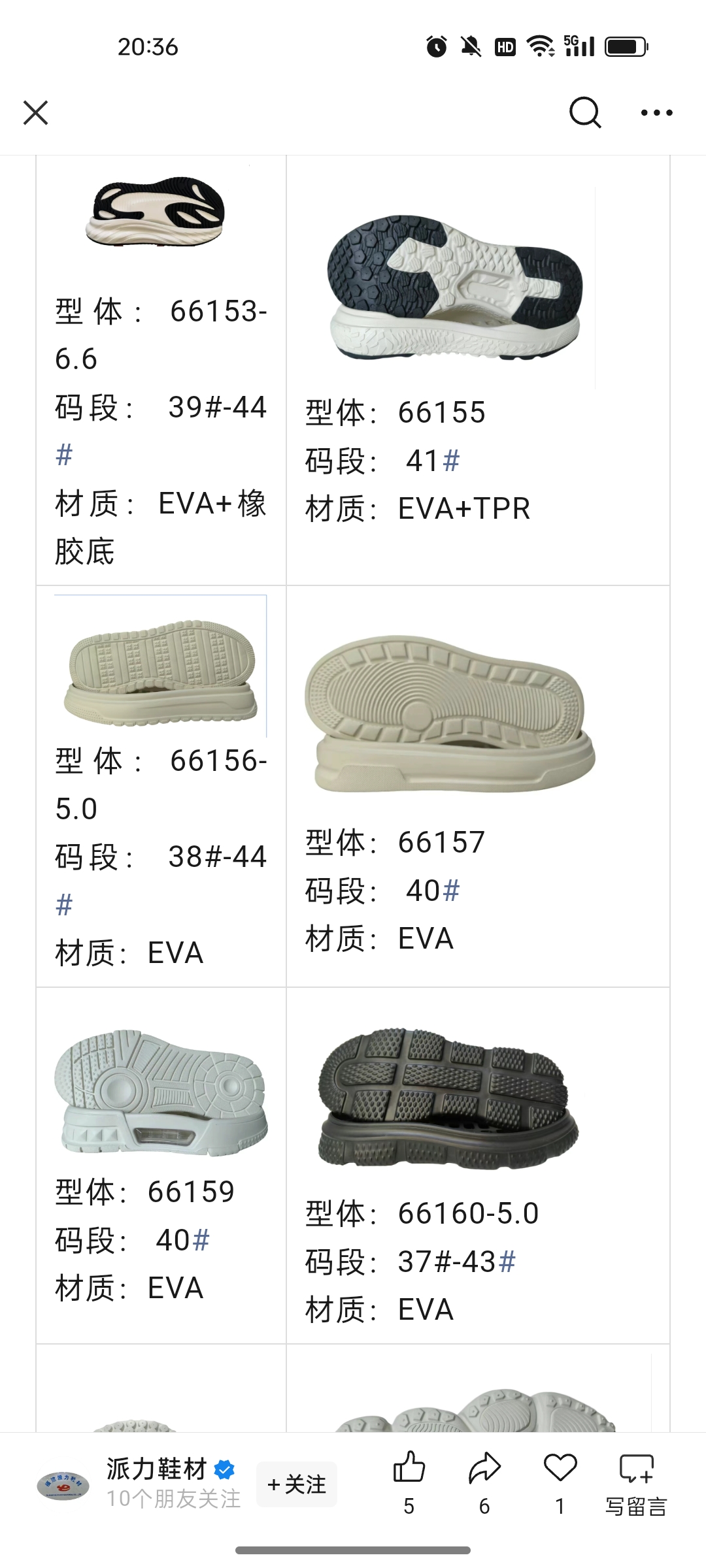The height and width of the screenshot is (1568, 706).
Task: Open the 派力鞋材 account profile
Action: [157, 1470]
